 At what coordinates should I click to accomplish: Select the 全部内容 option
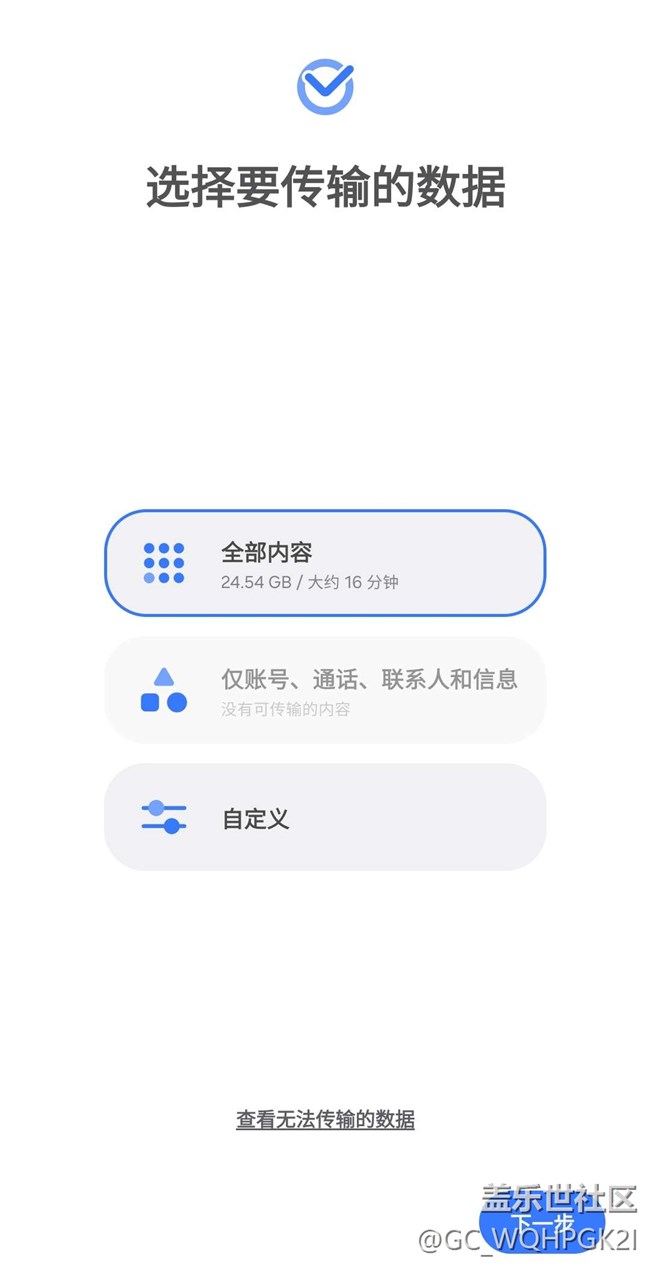pyautogui.click(x=325, y=563)
